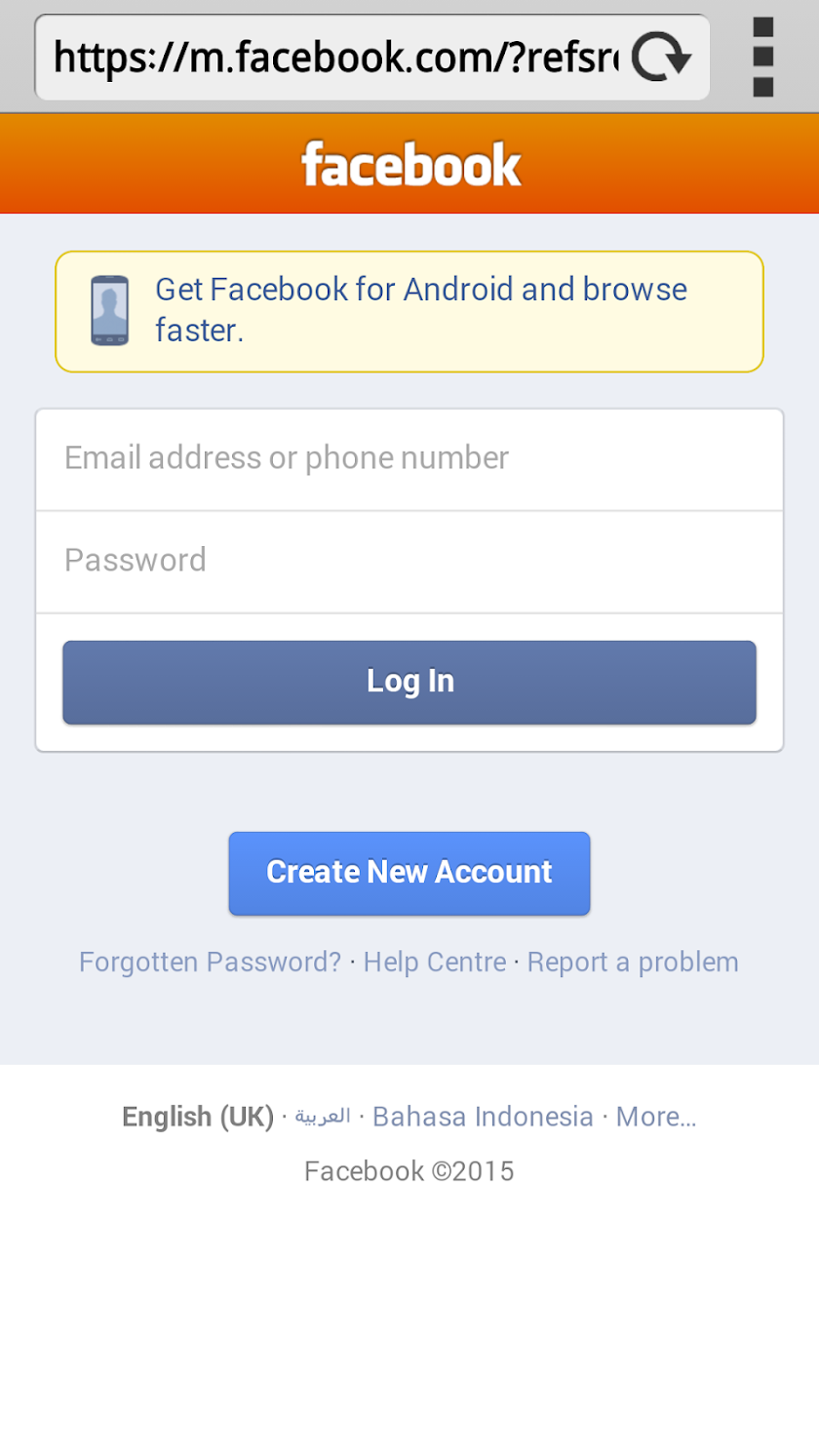The height and width of the screenshot is (1456, 819).
Task: Open the Forgotten Password? link
Action: [210, 963]
